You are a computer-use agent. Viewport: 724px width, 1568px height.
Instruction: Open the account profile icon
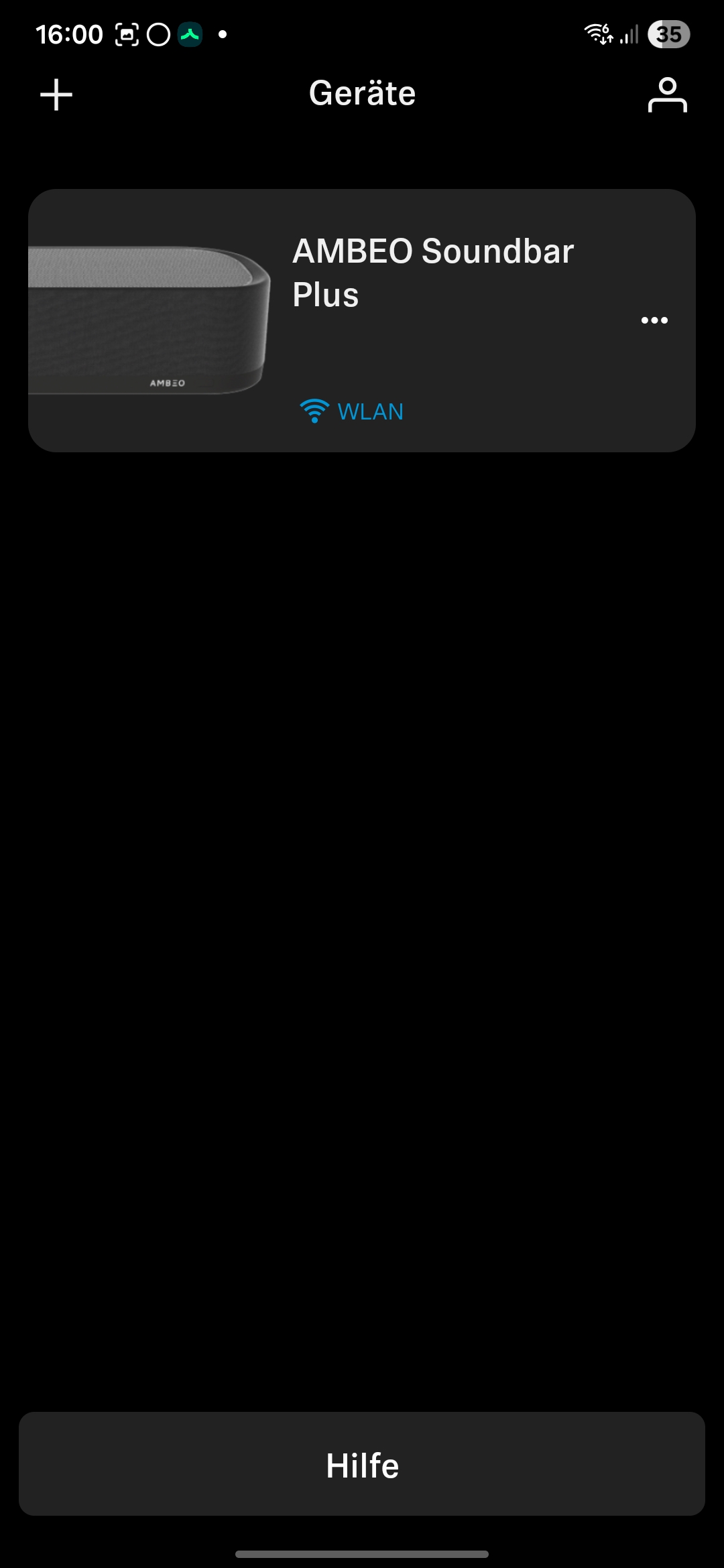coord(667,94)
